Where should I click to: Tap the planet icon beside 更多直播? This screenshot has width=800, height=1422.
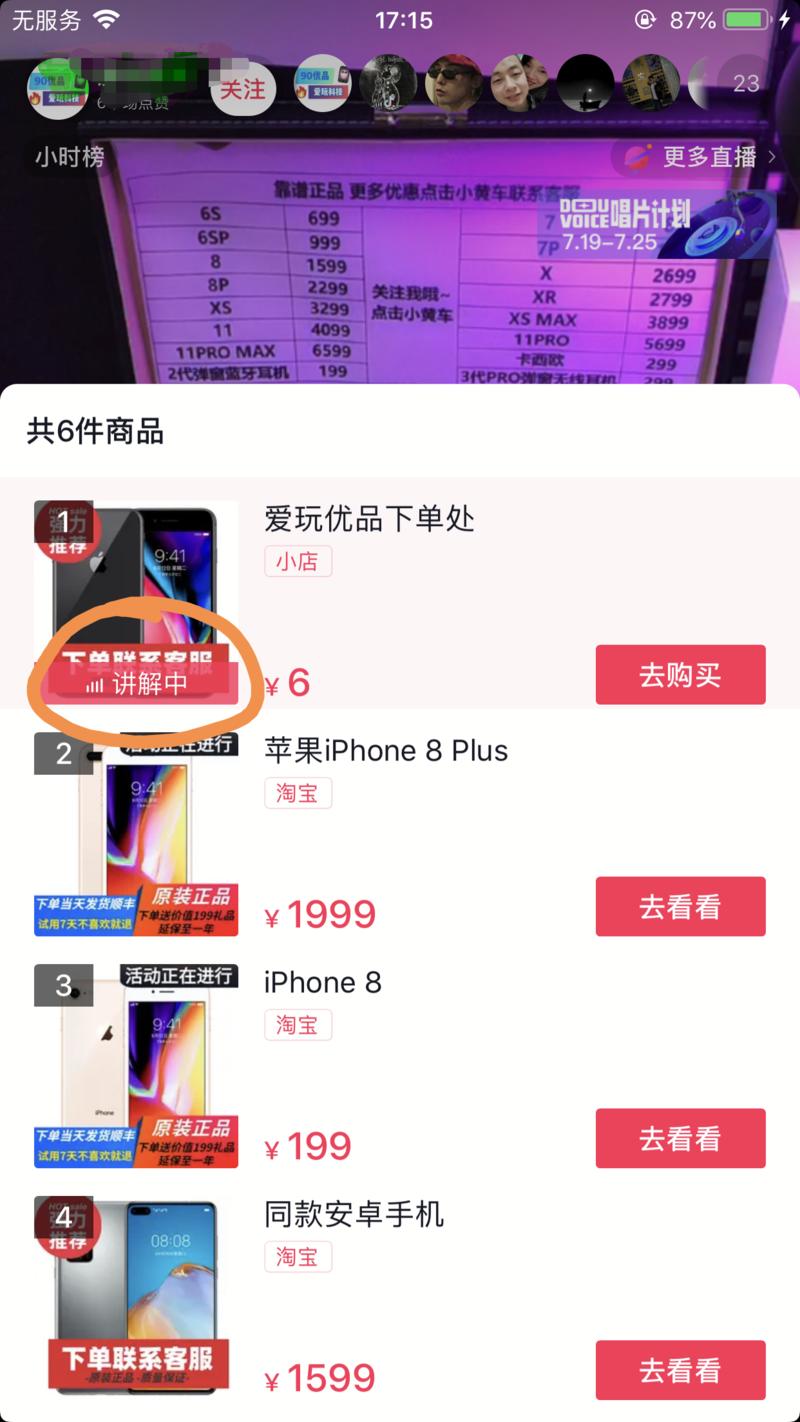point(635,158)
